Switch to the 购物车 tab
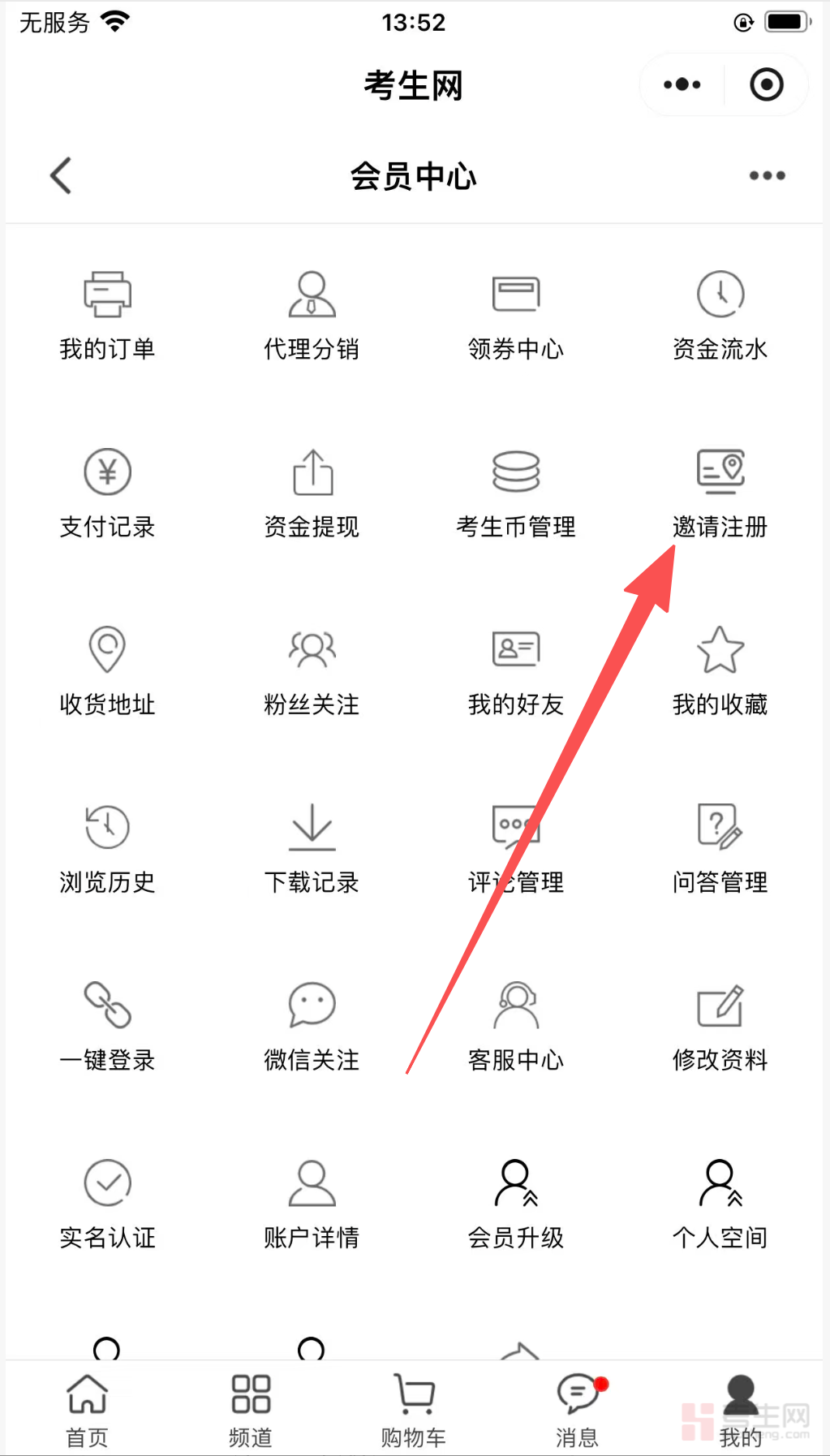The width and height of the screenshot is (830, 1456). click(414, 1410)
